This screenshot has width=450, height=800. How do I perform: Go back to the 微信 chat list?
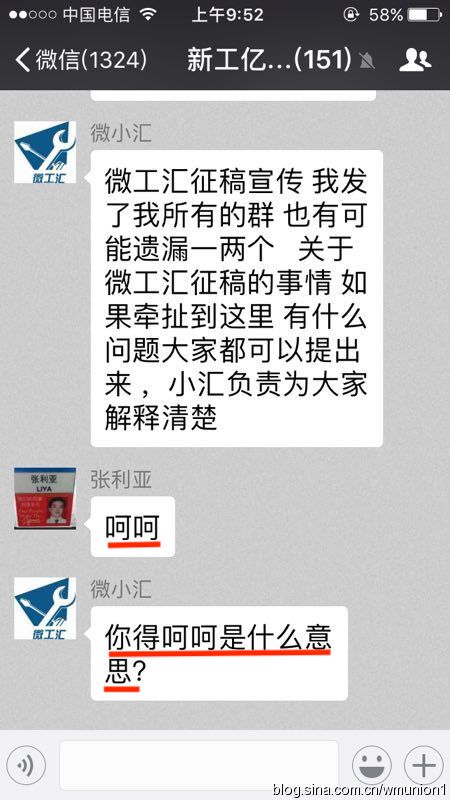(81, 60)
